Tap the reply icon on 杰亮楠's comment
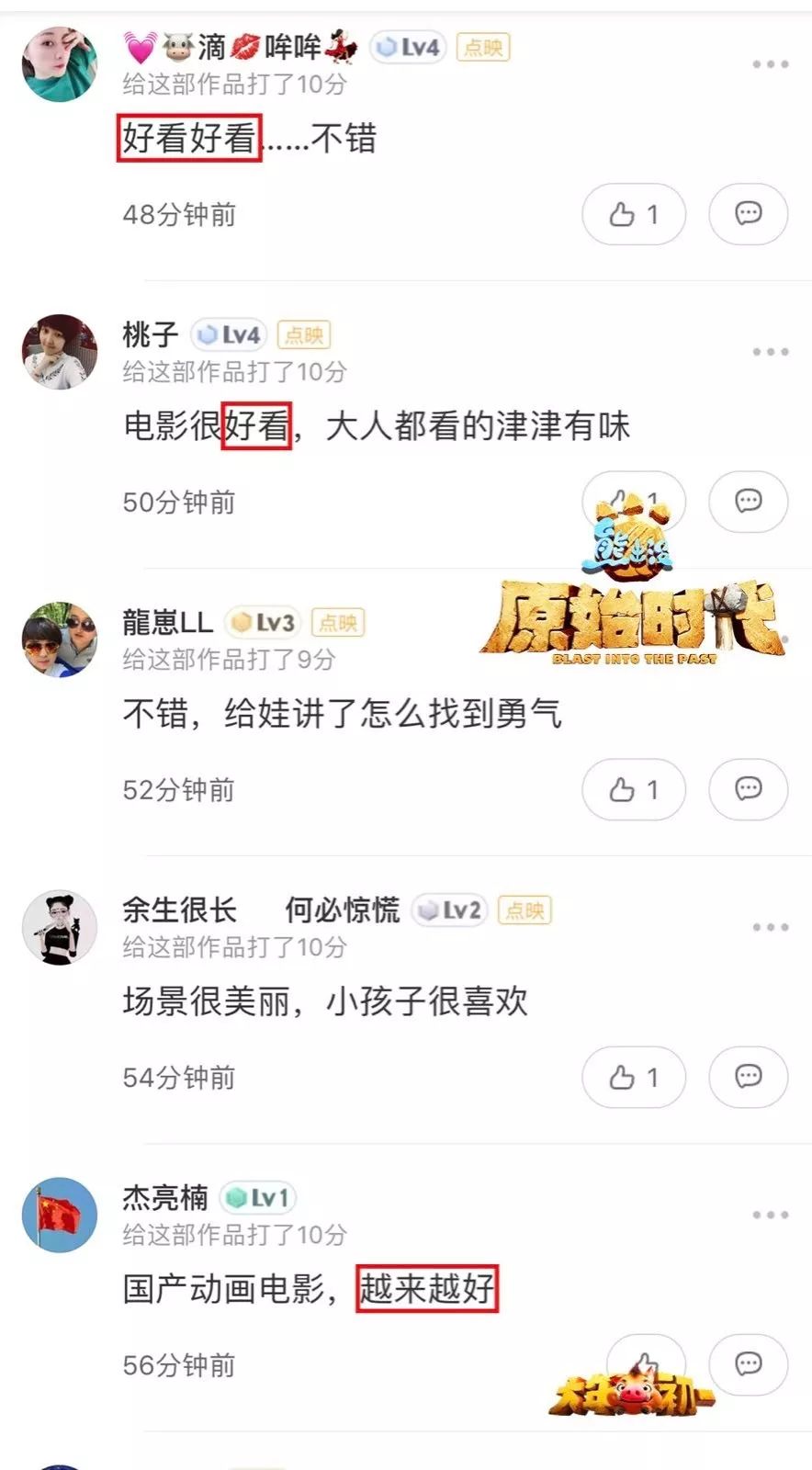The height and width of the screenshot is (1470, 812). 749,1363
